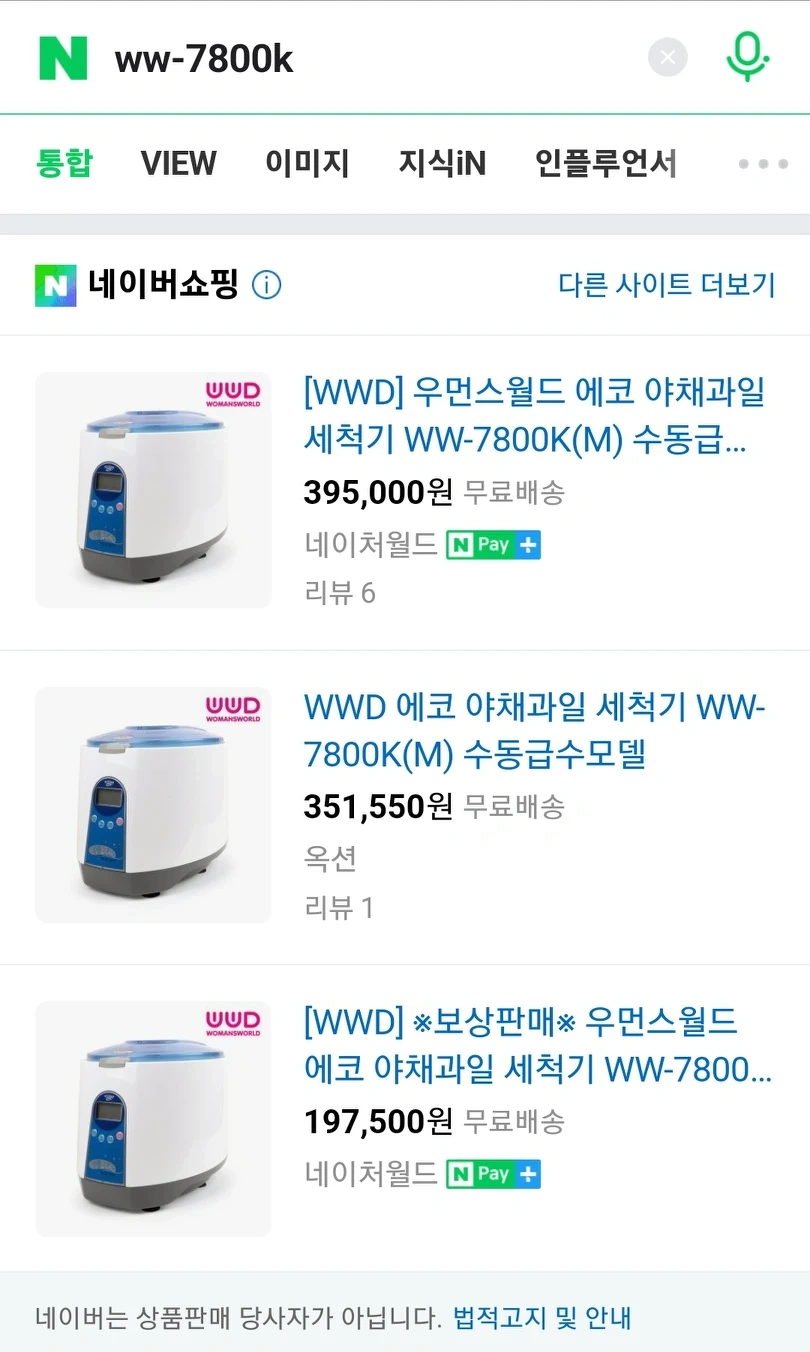Open the WWD 에코 야채과일 세척기 수동급수모델 listing
Screen dimensions: 810x1352
pos(534,730)
